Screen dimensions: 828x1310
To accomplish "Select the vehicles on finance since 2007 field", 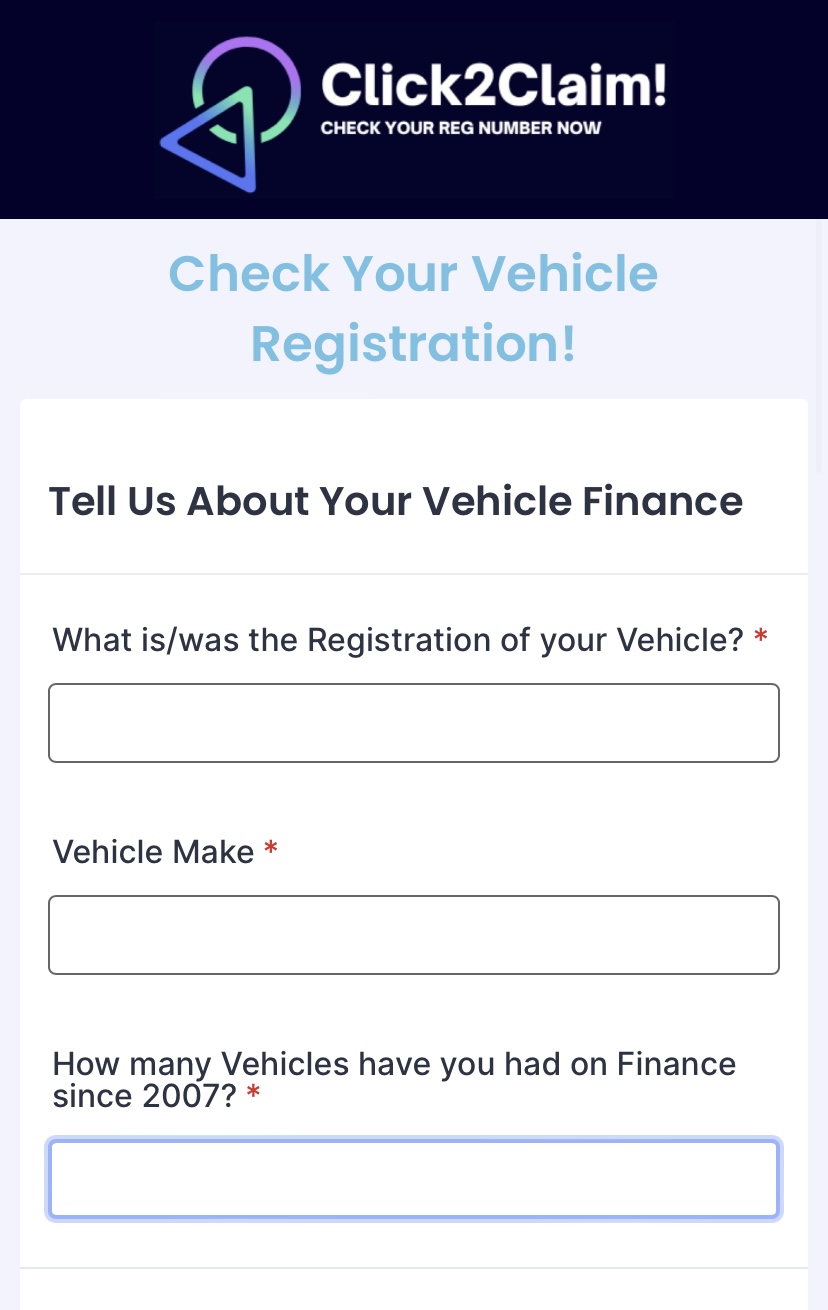I will tap(413, 1179).
